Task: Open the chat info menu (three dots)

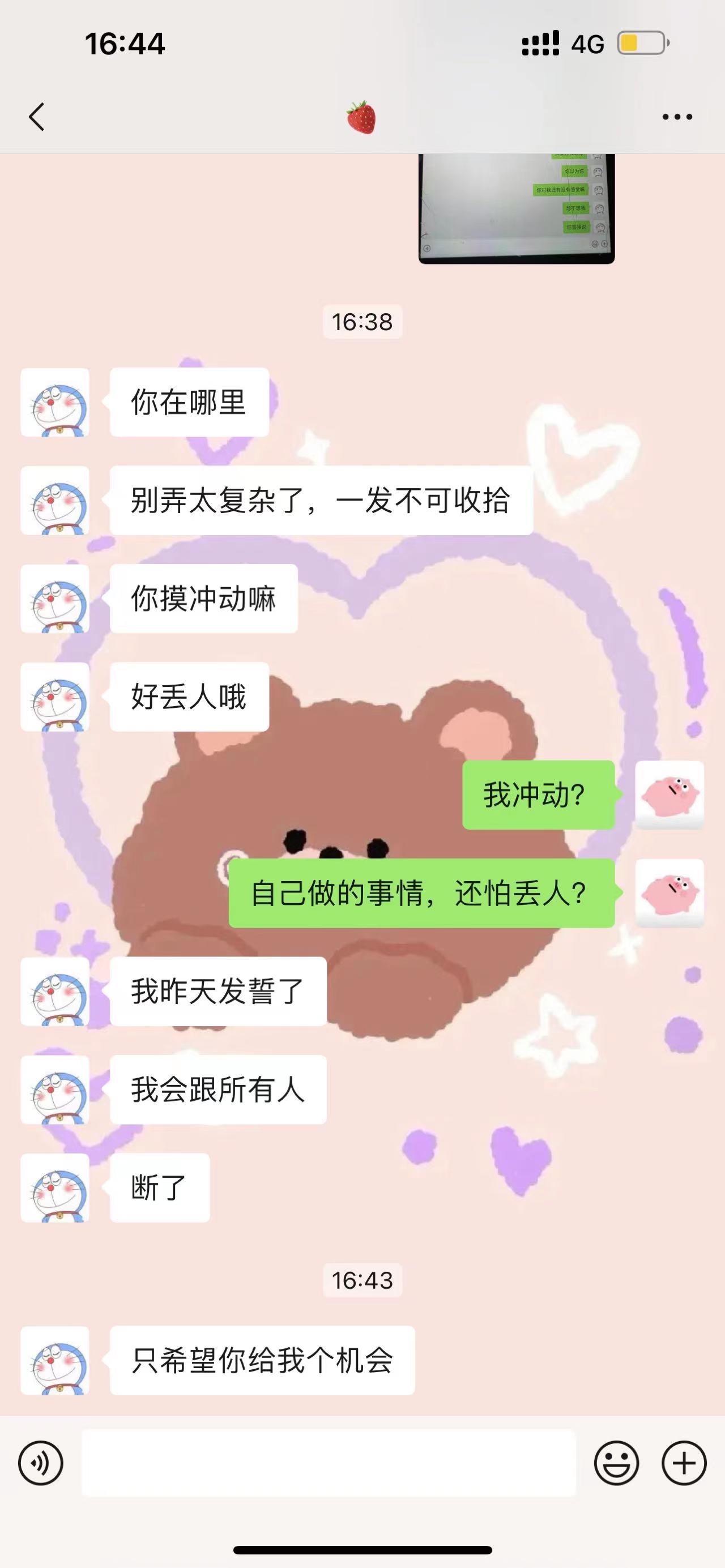Action: 677,116
